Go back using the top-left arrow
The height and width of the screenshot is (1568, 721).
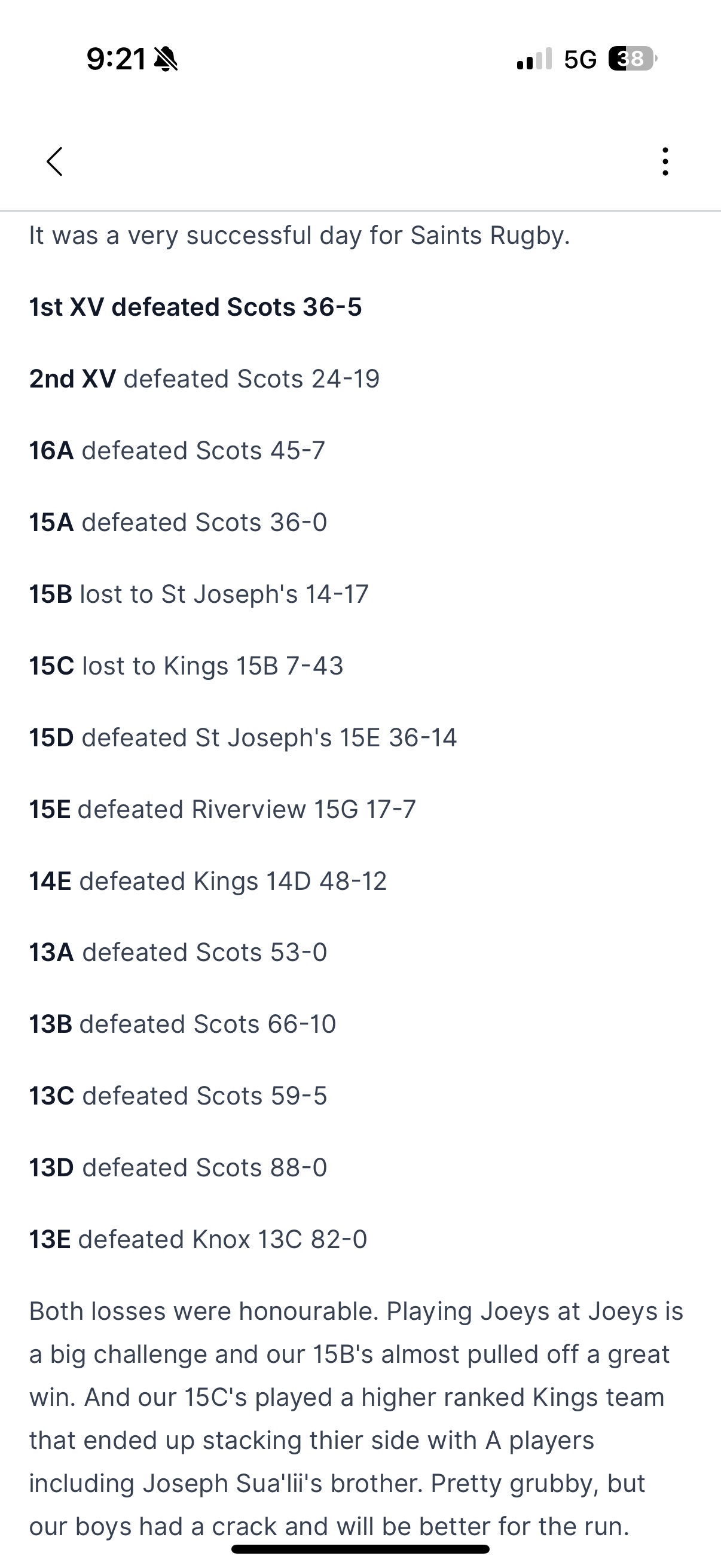[x=54, y=162]
